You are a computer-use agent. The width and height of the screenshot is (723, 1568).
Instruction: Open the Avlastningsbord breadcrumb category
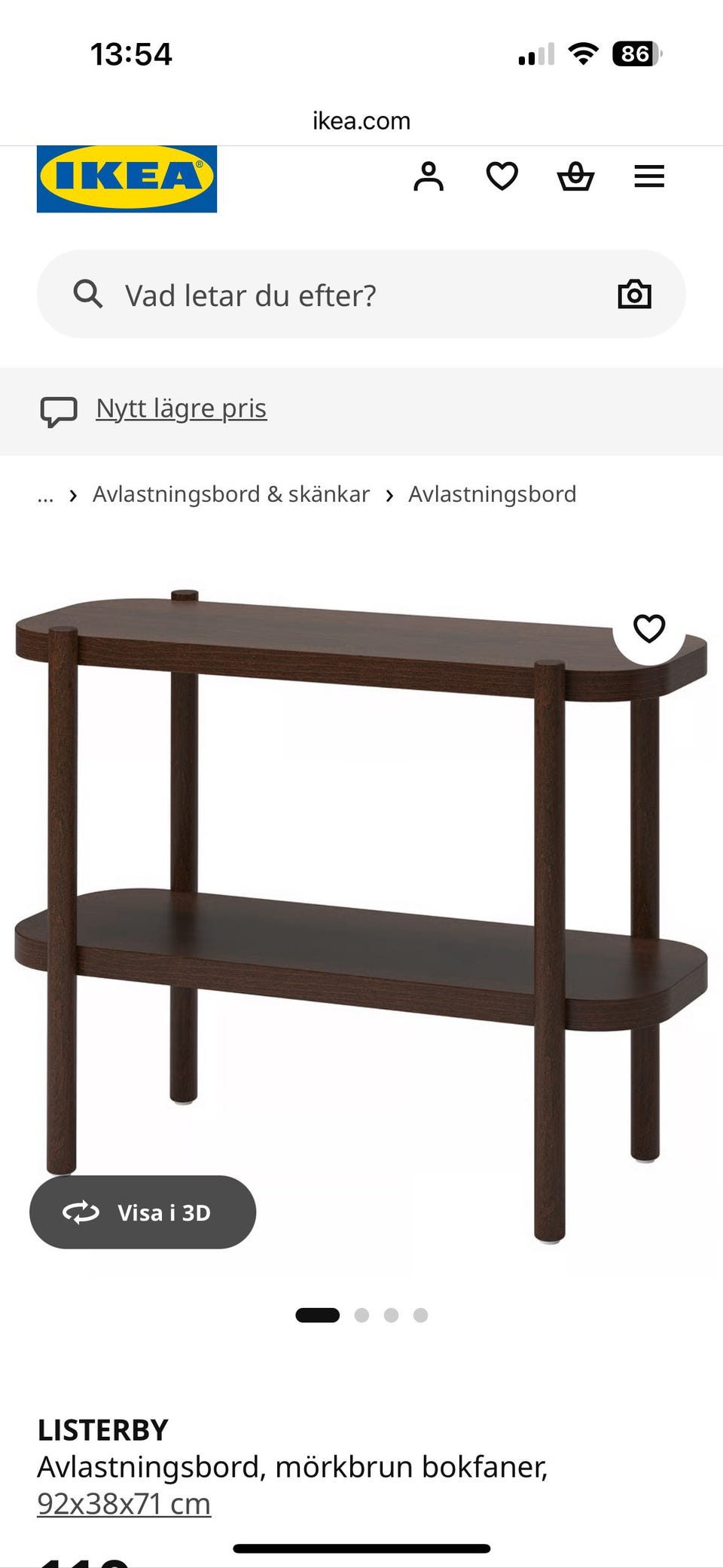tap(492, 494)
